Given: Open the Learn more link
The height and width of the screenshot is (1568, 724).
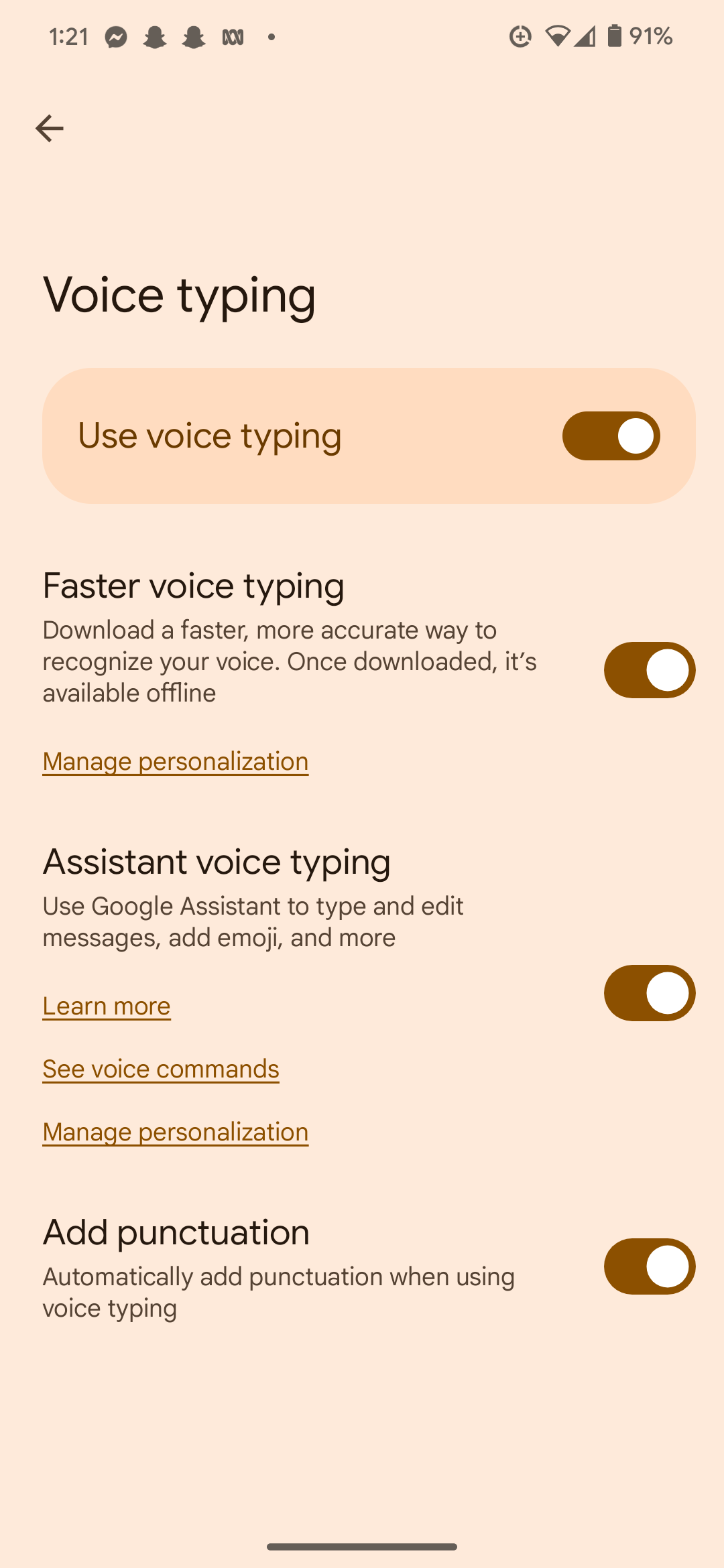Looking at the screenshot, I should point(107,1006).
